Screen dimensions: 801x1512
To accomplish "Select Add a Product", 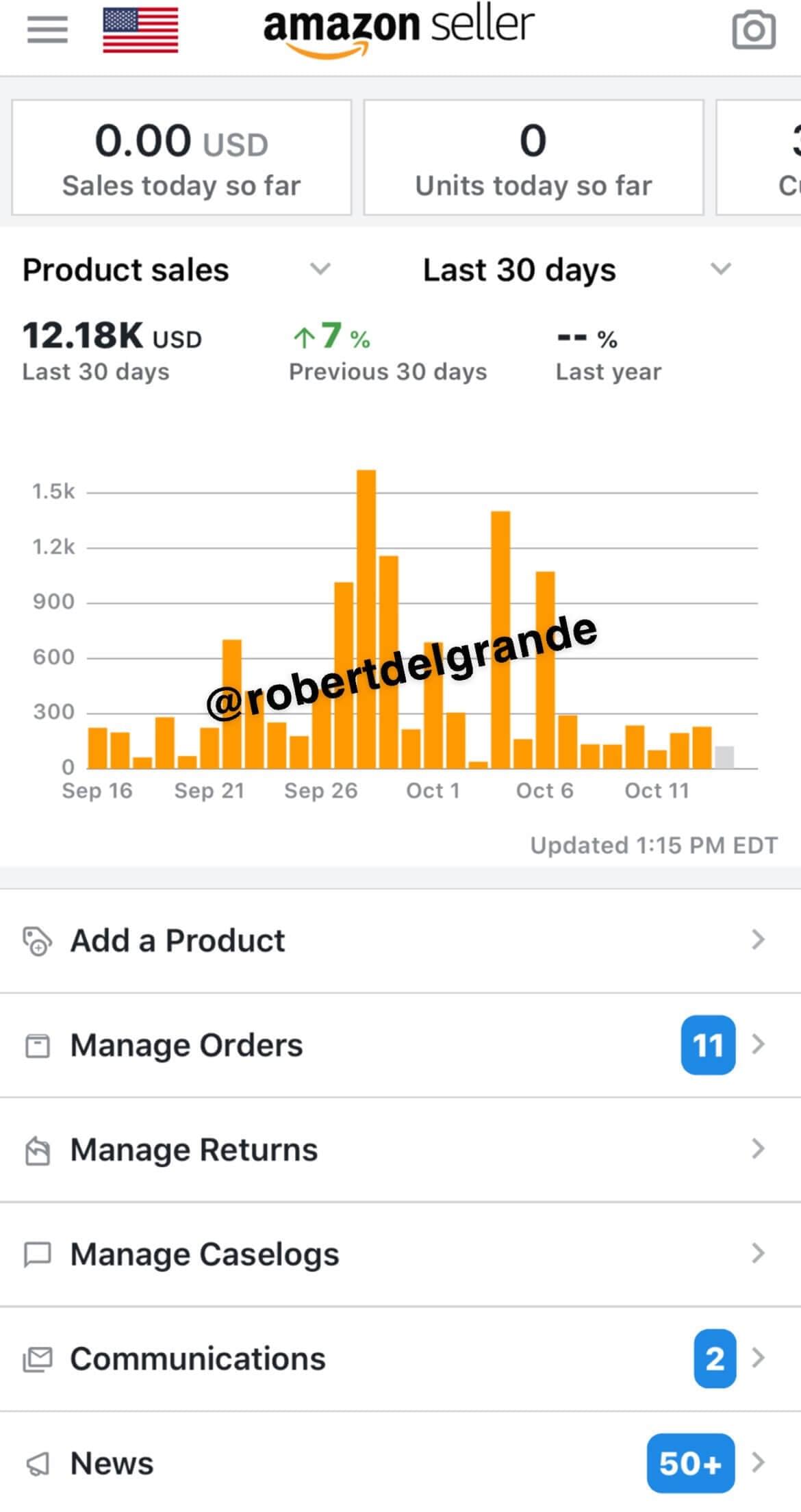I will pyautogui.click(x=400, y=941).
